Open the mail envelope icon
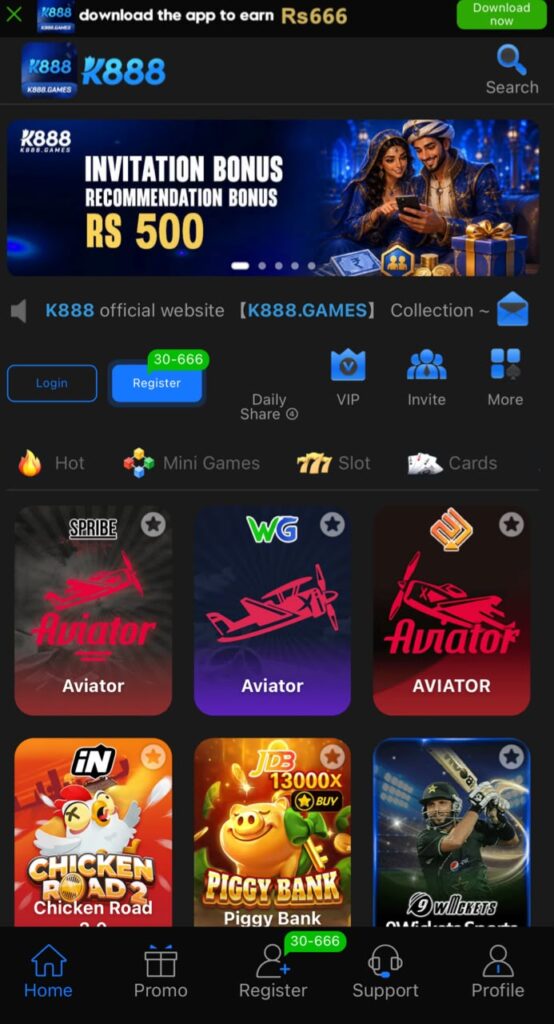The width and height of the screenshot is (554, 1024). [x=512, y=309]
